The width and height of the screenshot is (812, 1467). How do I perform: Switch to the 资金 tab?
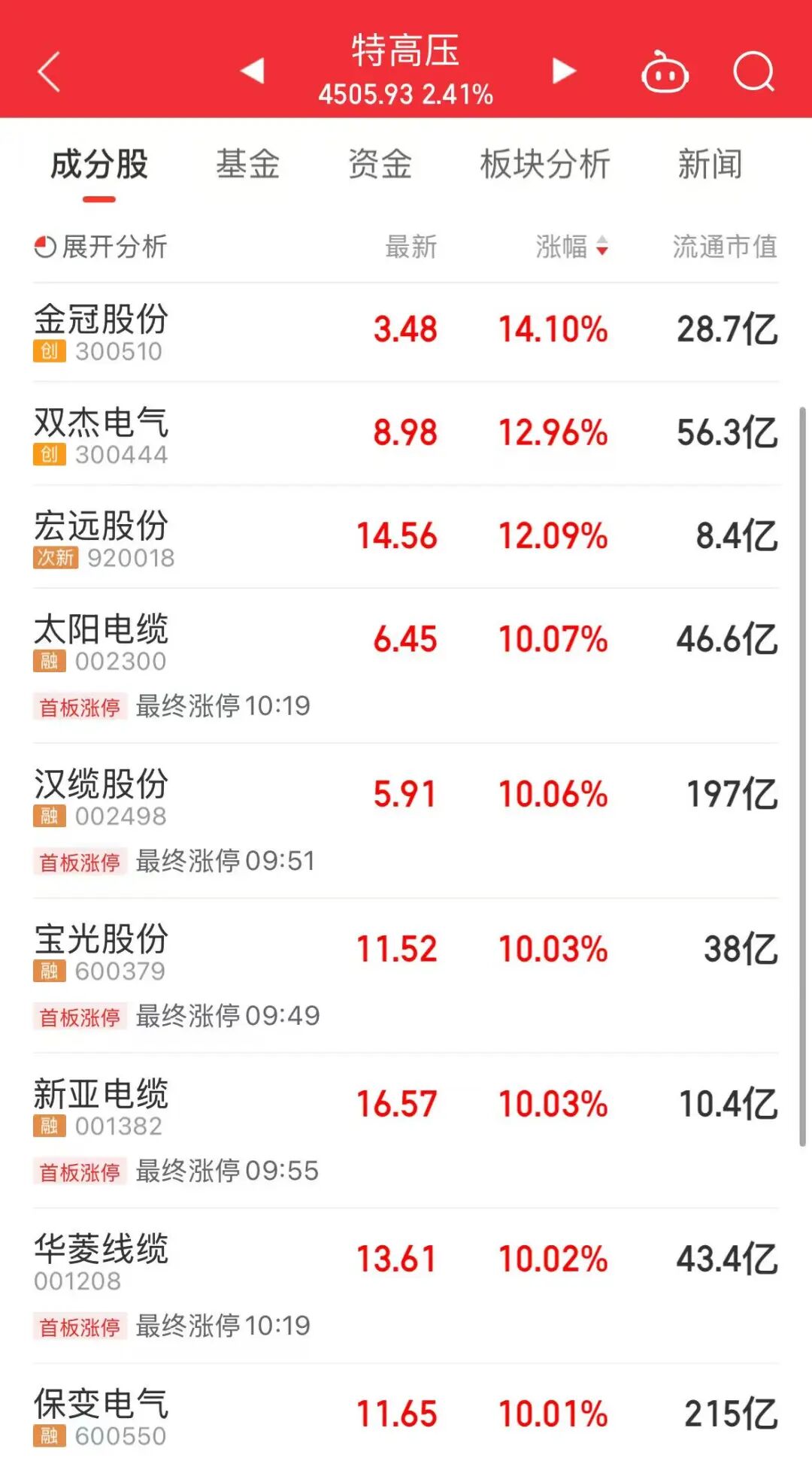[x=380, y=164]
